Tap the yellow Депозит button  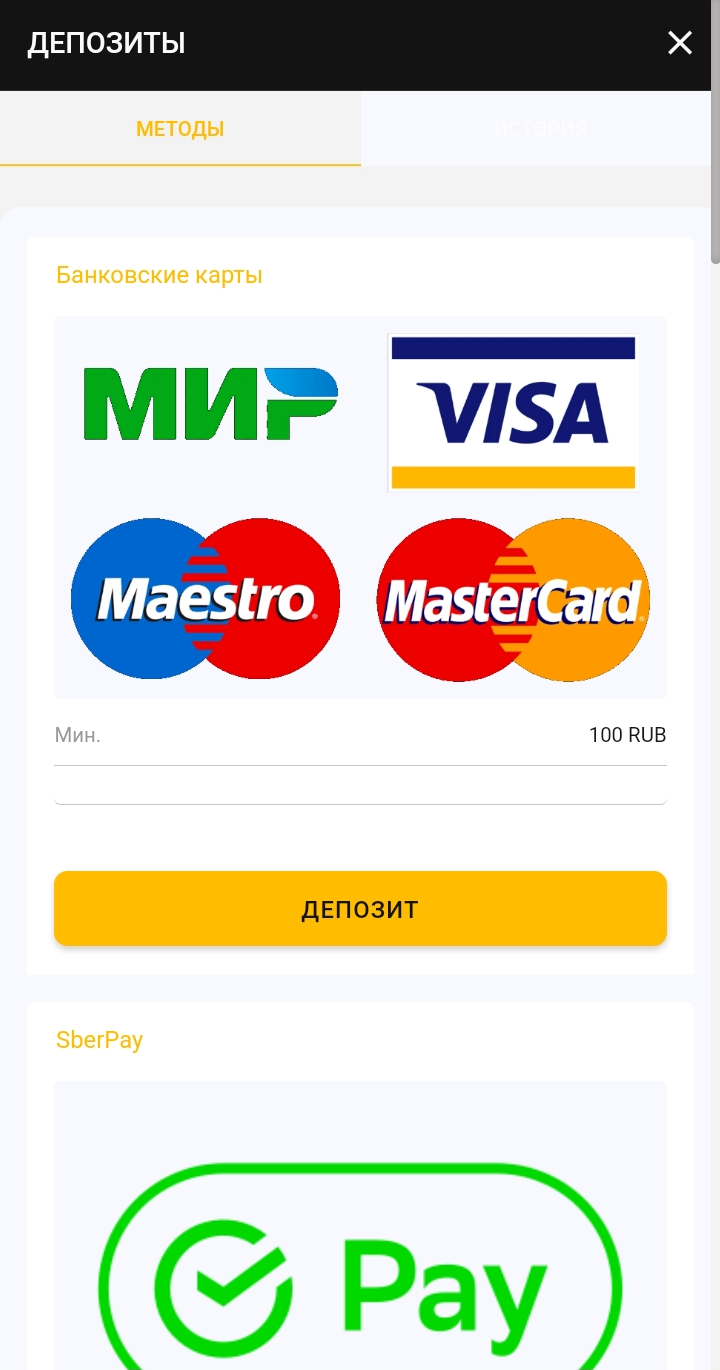(360, 908)
